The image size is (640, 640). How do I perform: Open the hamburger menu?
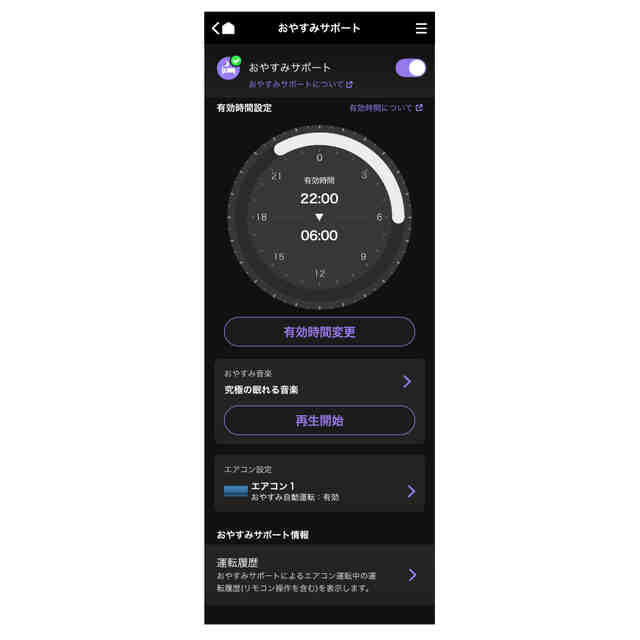point(421,28)
